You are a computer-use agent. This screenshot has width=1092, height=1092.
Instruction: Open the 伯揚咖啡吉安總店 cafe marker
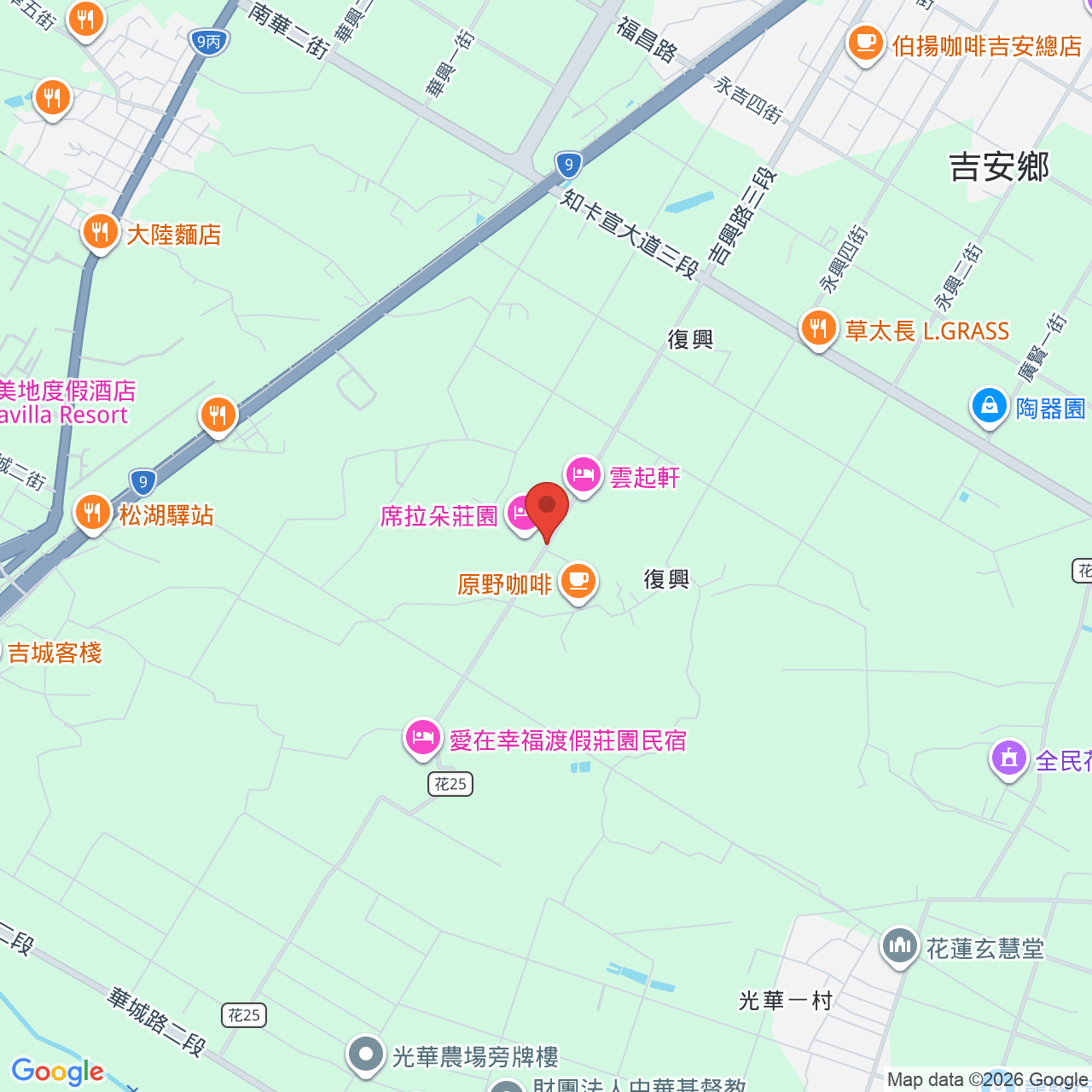coord(866,44)
